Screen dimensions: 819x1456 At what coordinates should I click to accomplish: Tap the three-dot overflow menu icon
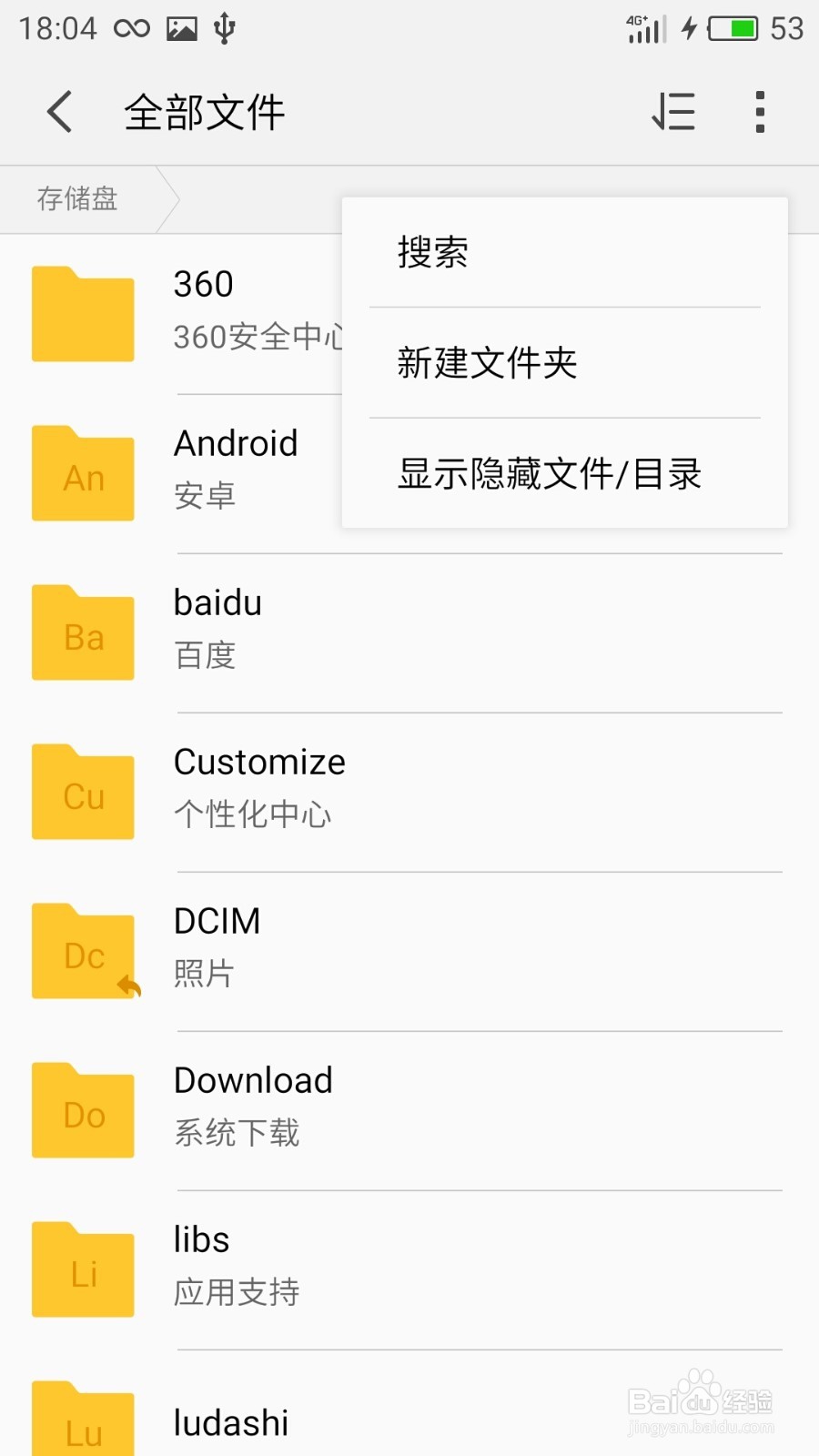pyautogui.click(x=760, y=112)
